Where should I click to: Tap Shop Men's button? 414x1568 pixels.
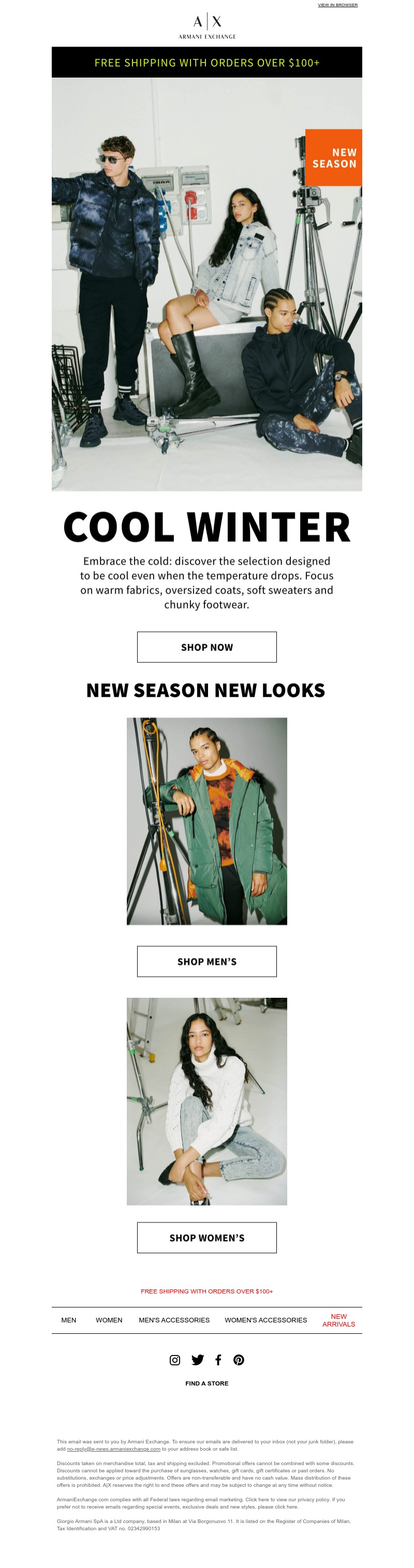pyautogui.click(x=206, y=961)
